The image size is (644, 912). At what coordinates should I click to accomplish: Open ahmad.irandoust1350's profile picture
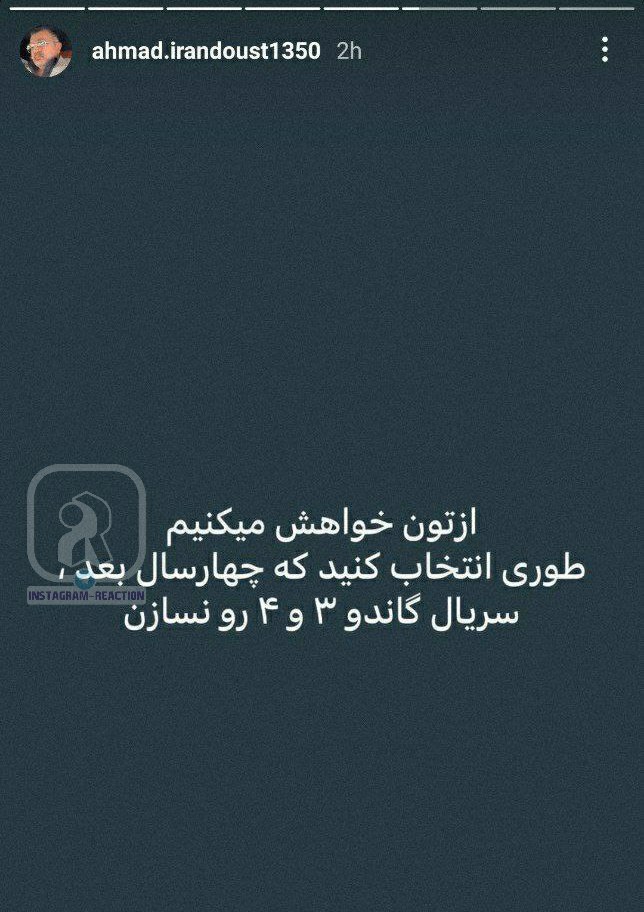click(x=45, y=52)
